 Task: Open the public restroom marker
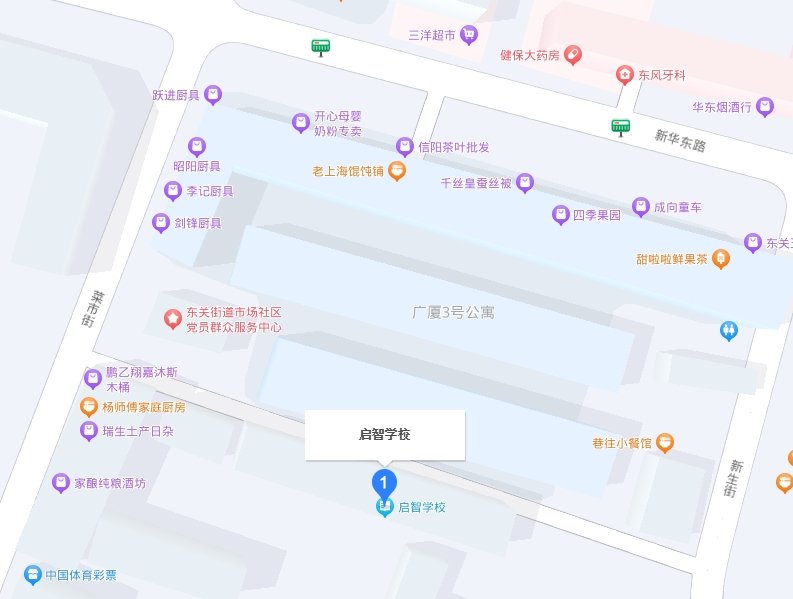(729, 330)
